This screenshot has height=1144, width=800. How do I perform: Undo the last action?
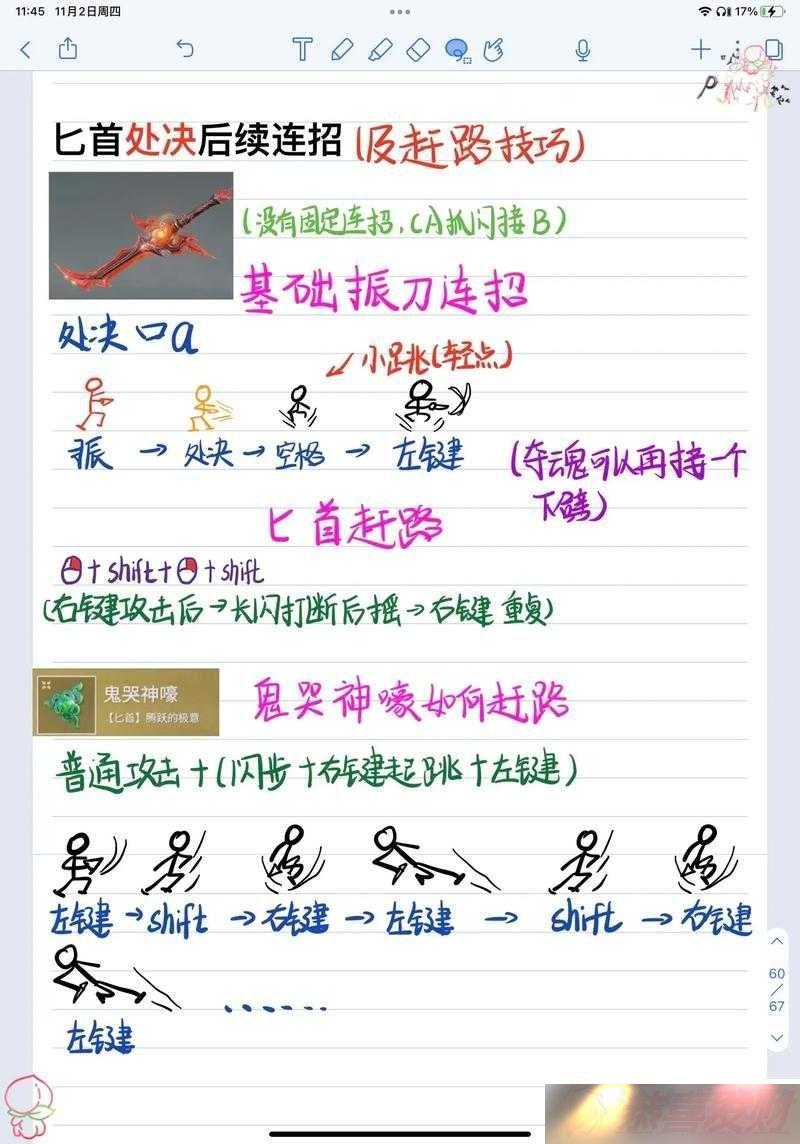pyautogui.click(x=185, y=48)
